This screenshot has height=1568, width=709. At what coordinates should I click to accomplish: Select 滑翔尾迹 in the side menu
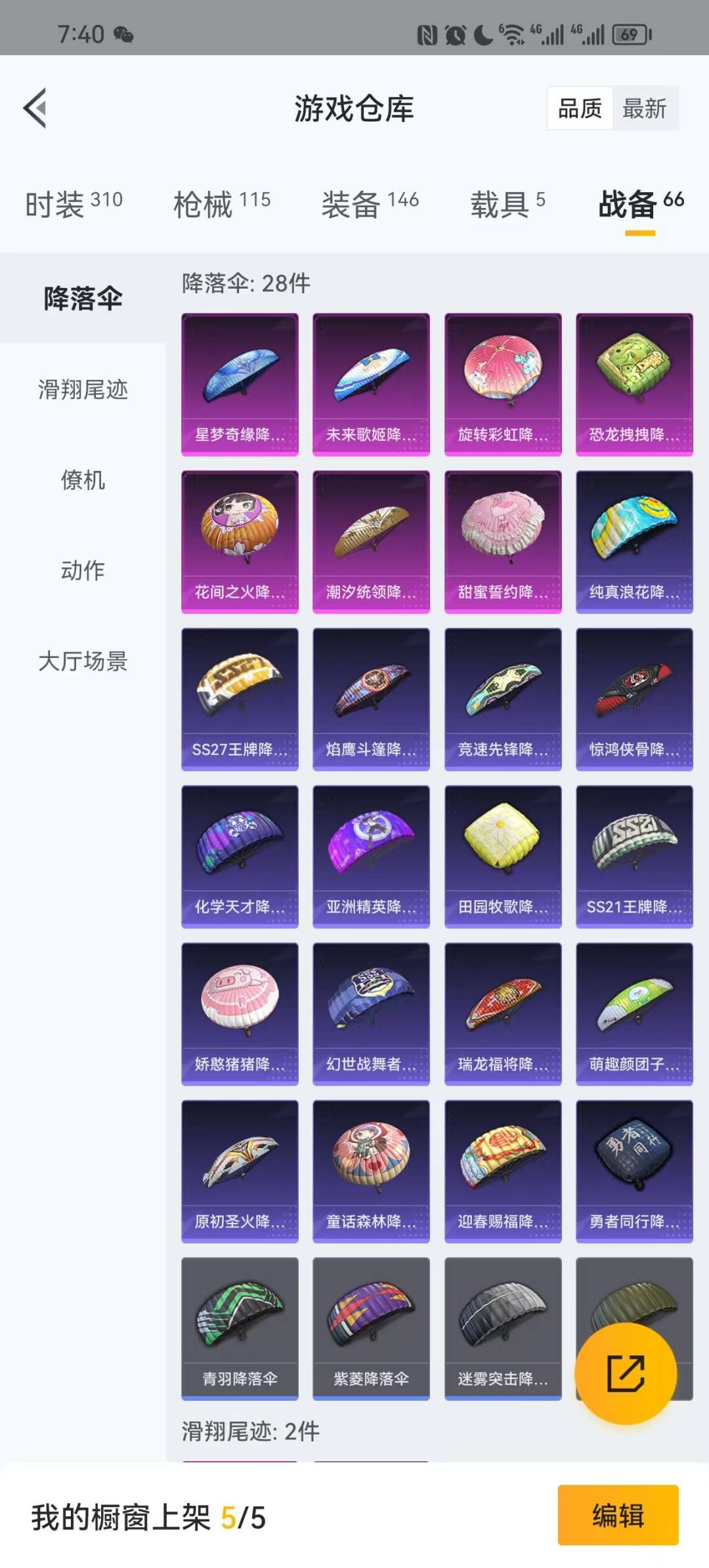tap(83, 390)
